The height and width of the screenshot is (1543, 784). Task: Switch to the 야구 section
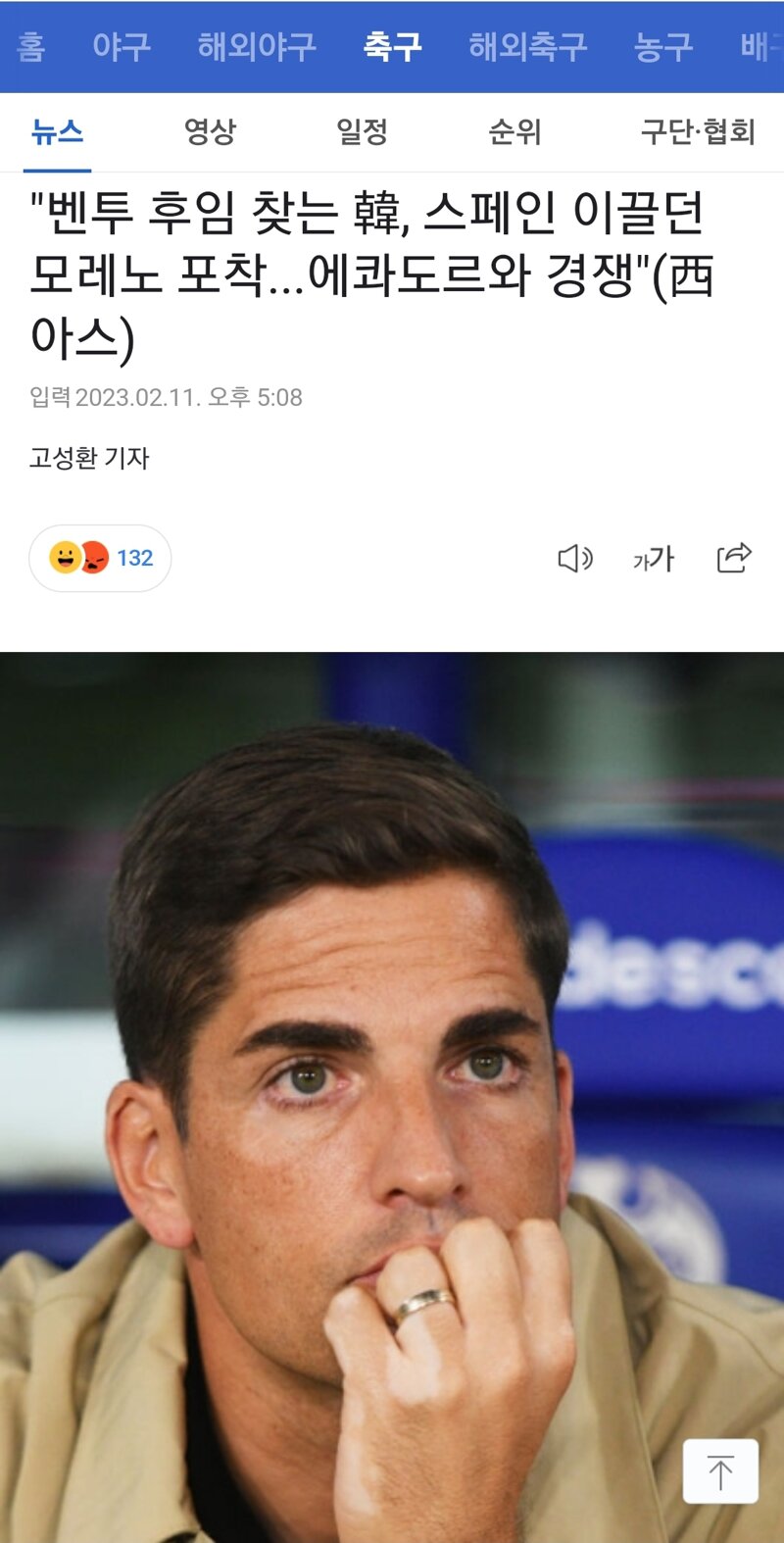pyautogui.click(x=122, y=46)
